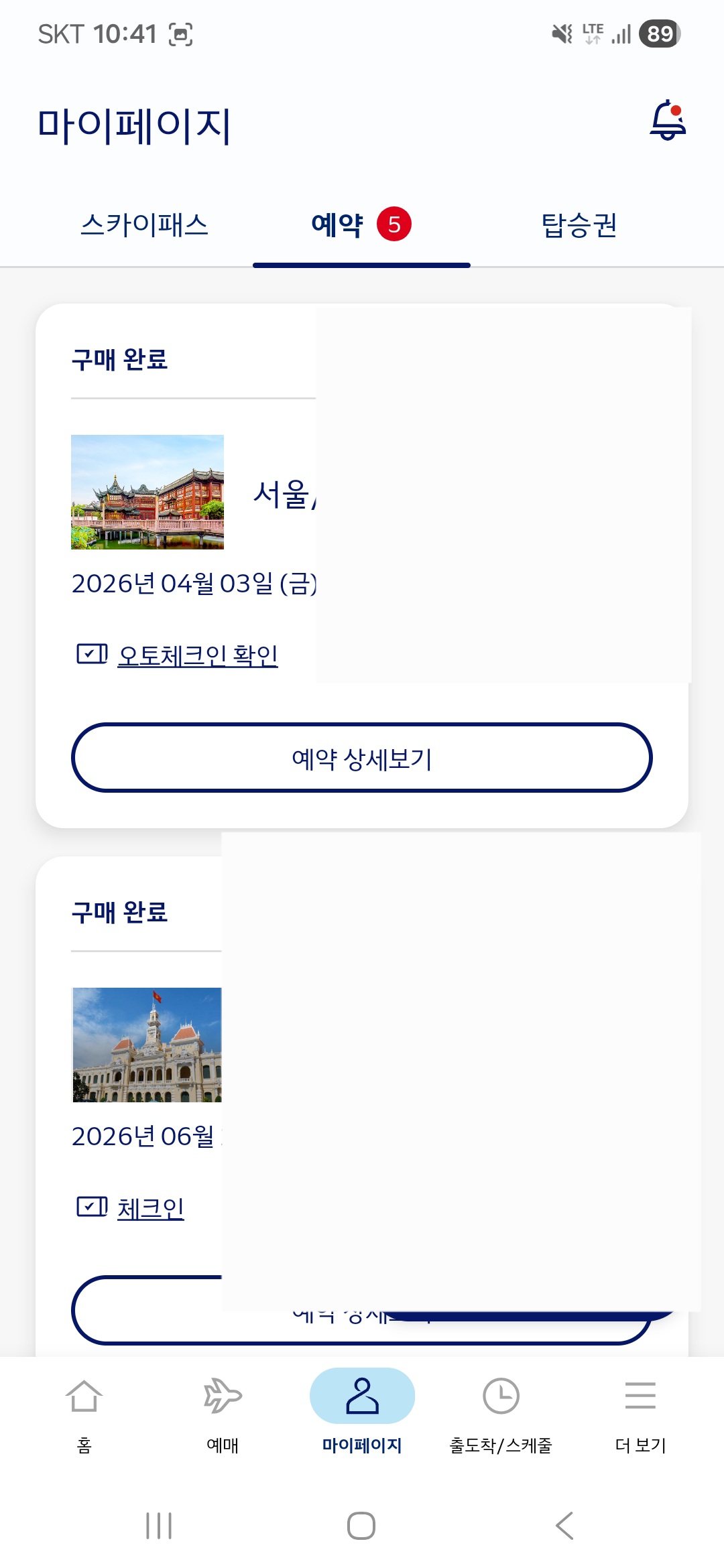The width and height of the screenshot is (724, 1568).
Task: Tap the 체크인 link on the June booking
Action: [150, 1207]
